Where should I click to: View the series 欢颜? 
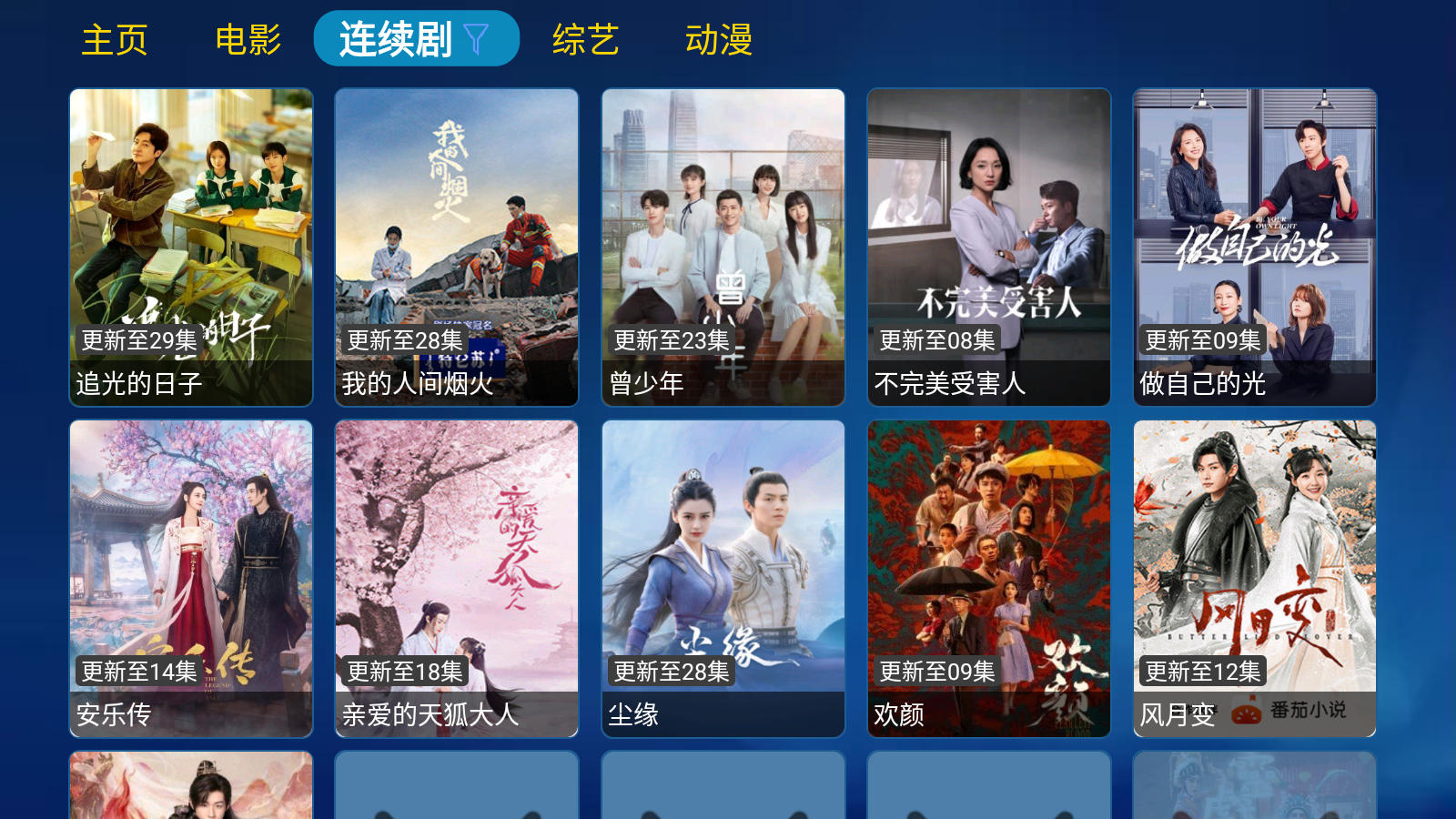(x=989, y=578)
